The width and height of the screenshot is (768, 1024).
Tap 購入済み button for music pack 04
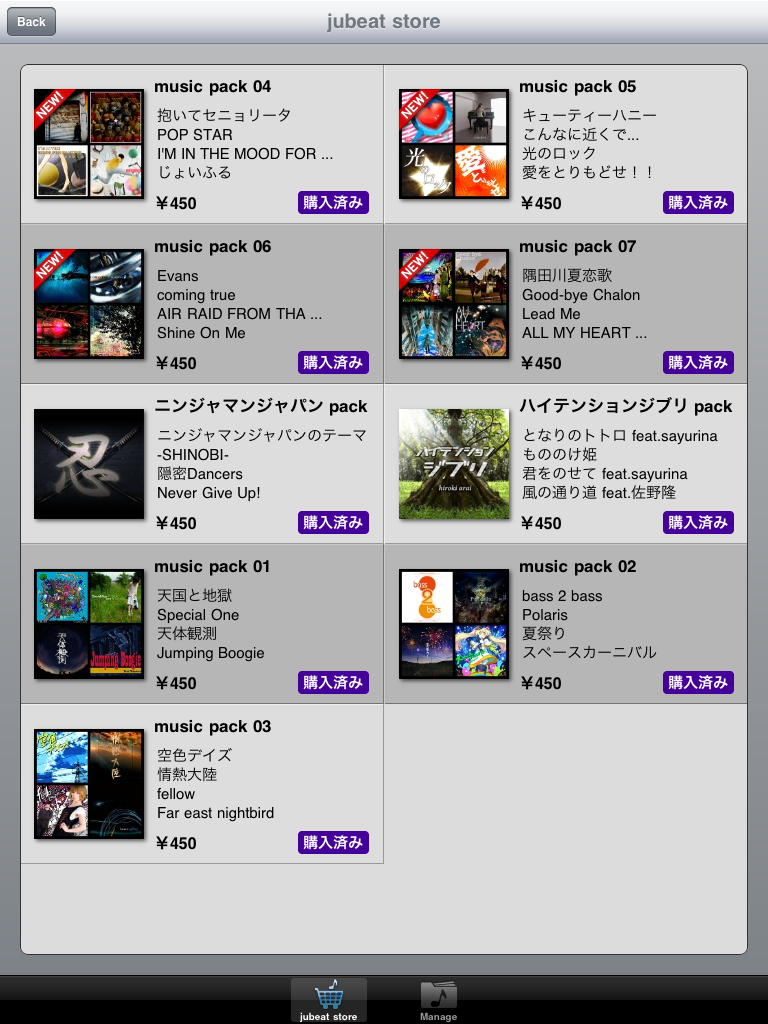point(333,203)
